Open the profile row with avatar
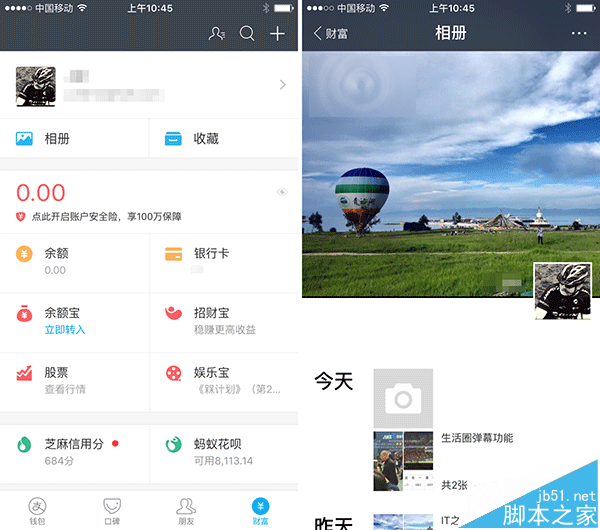This screenshot has height=530, width=600. (150, 86)
